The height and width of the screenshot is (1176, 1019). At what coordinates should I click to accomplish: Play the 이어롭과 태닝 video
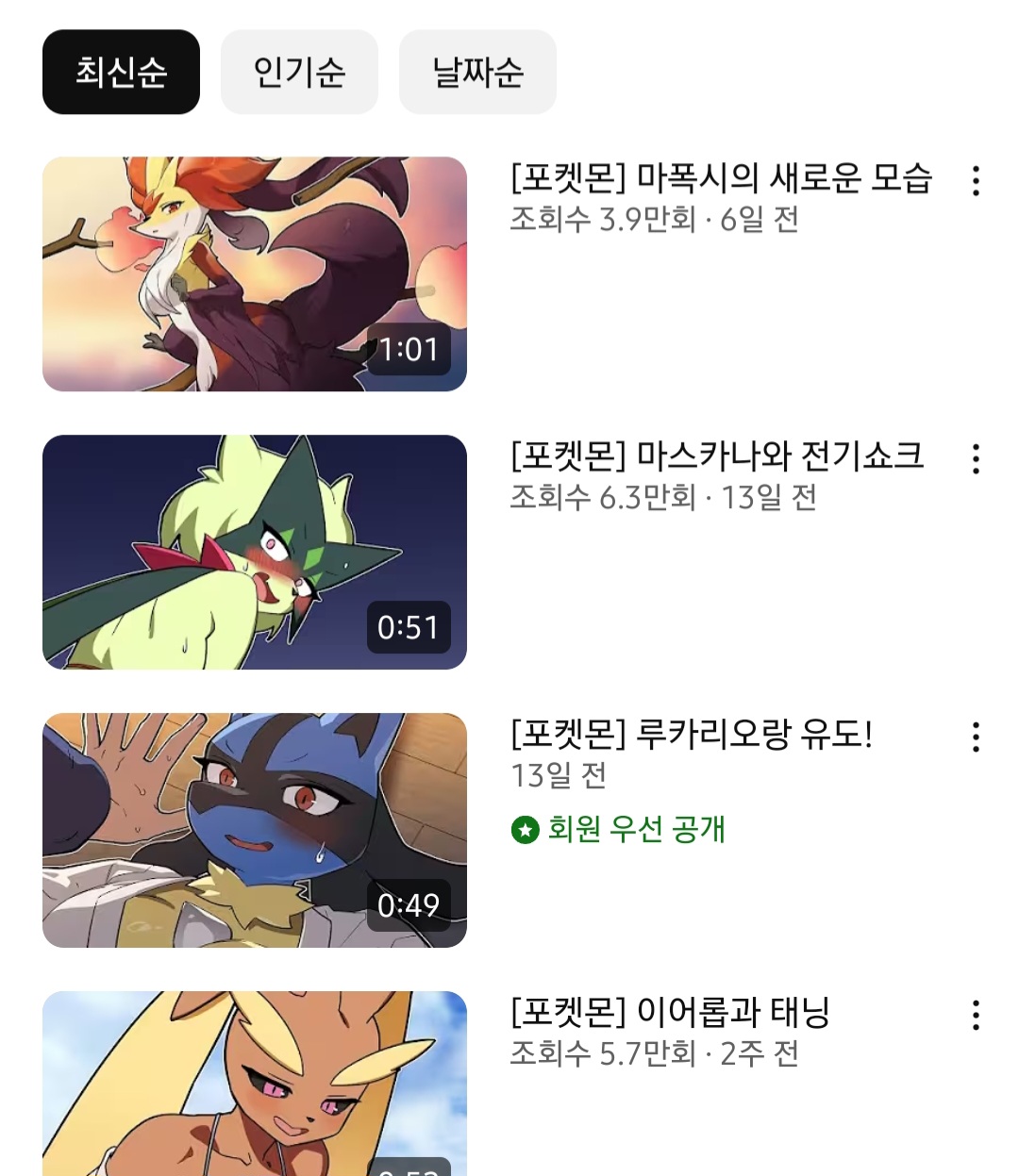[x=255, y=1085]
